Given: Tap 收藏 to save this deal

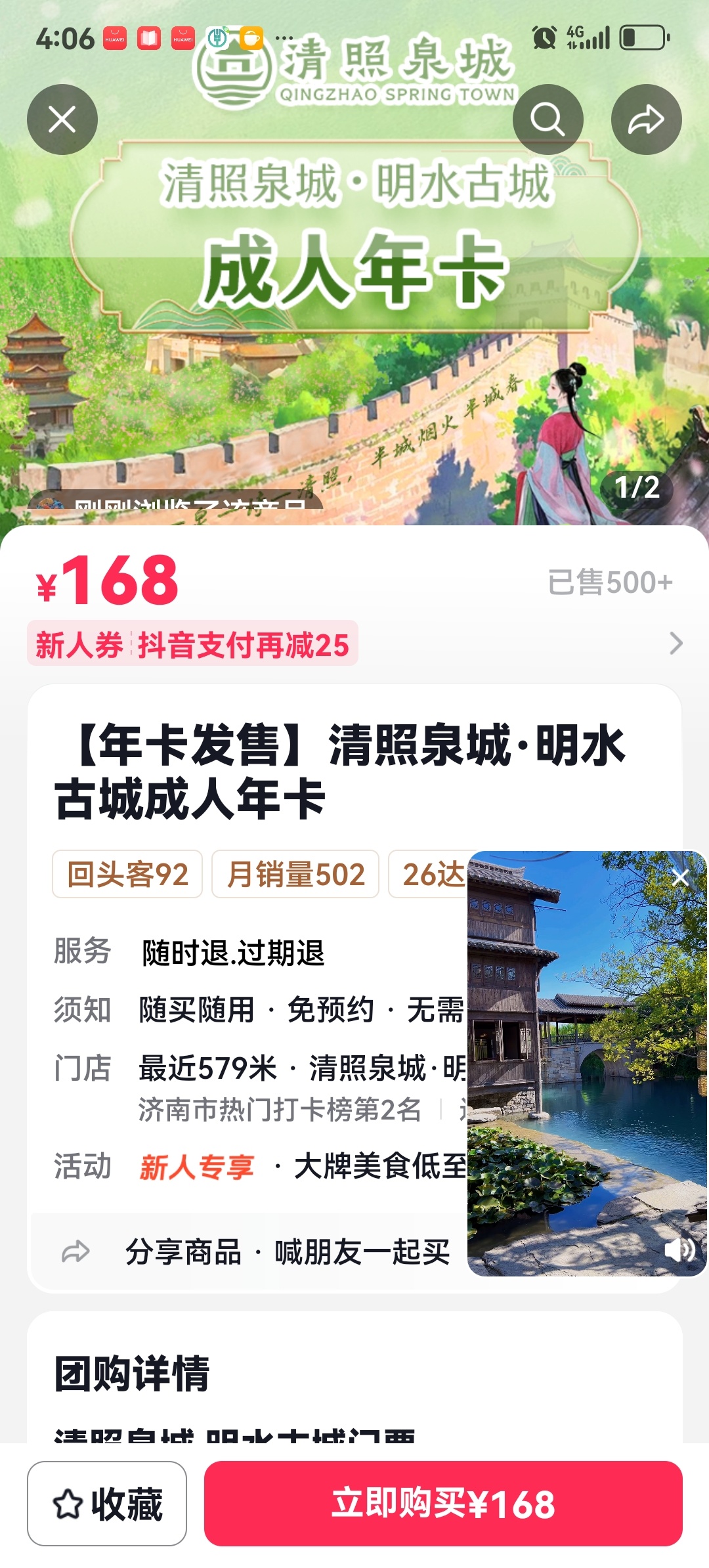Looking at the screenshot, I should pyautogui.click(x=107, y=1504).
